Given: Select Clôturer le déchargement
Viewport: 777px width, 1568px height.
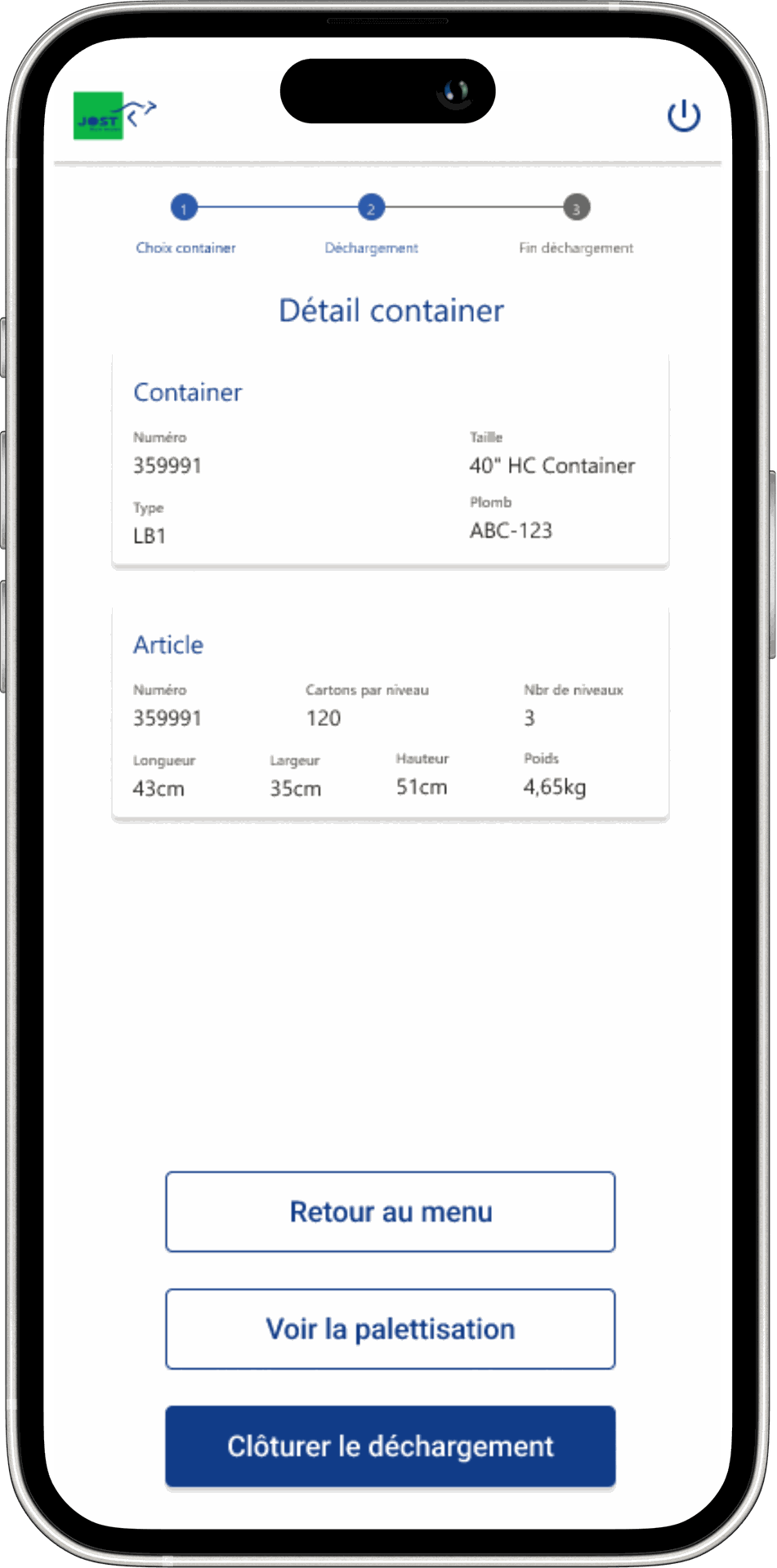Looking at the screenshot, I should coord(391,1446).
